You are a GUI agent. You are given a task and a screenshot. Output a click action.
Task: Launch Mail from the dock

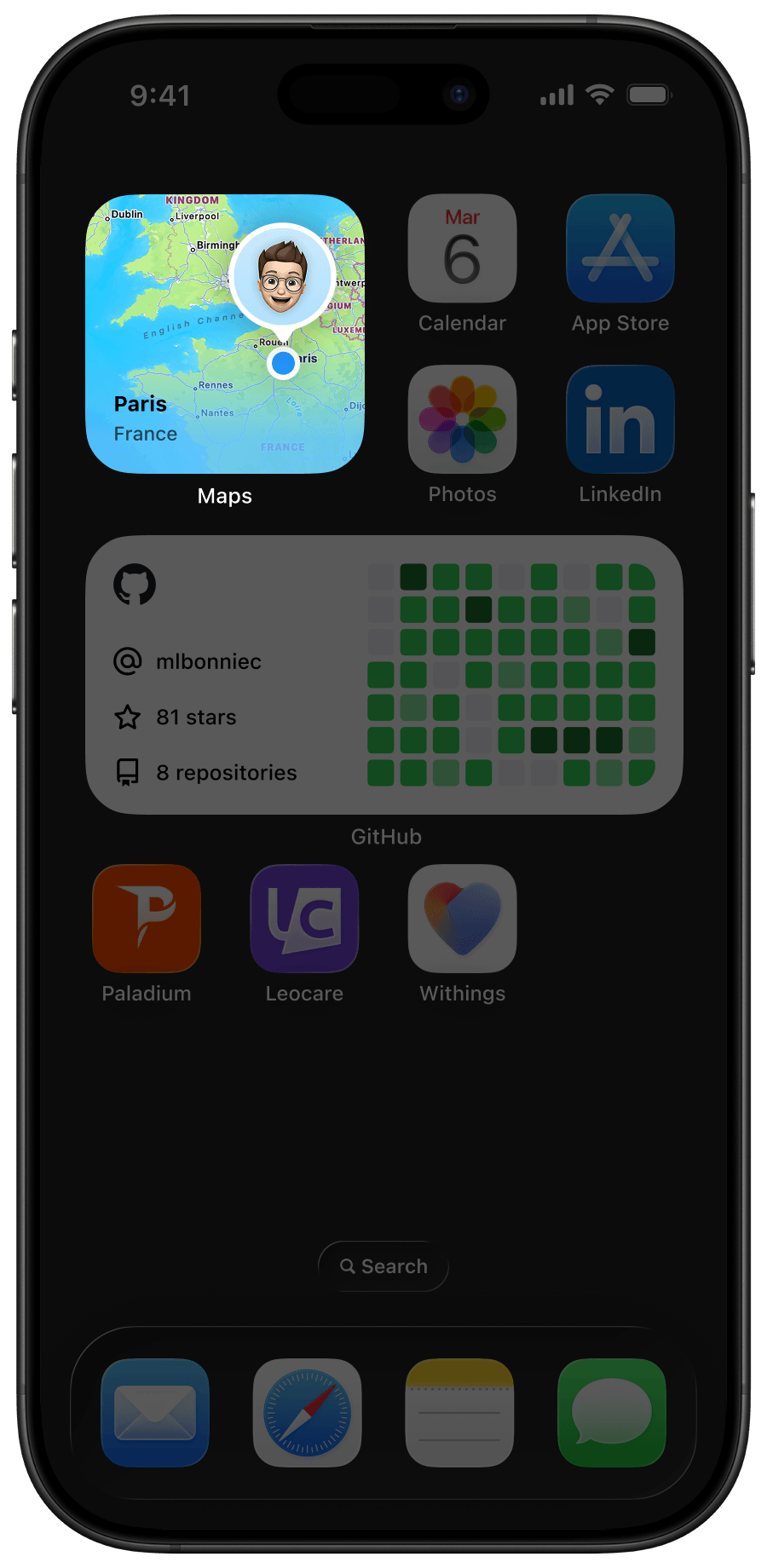tap(154, 1411)
